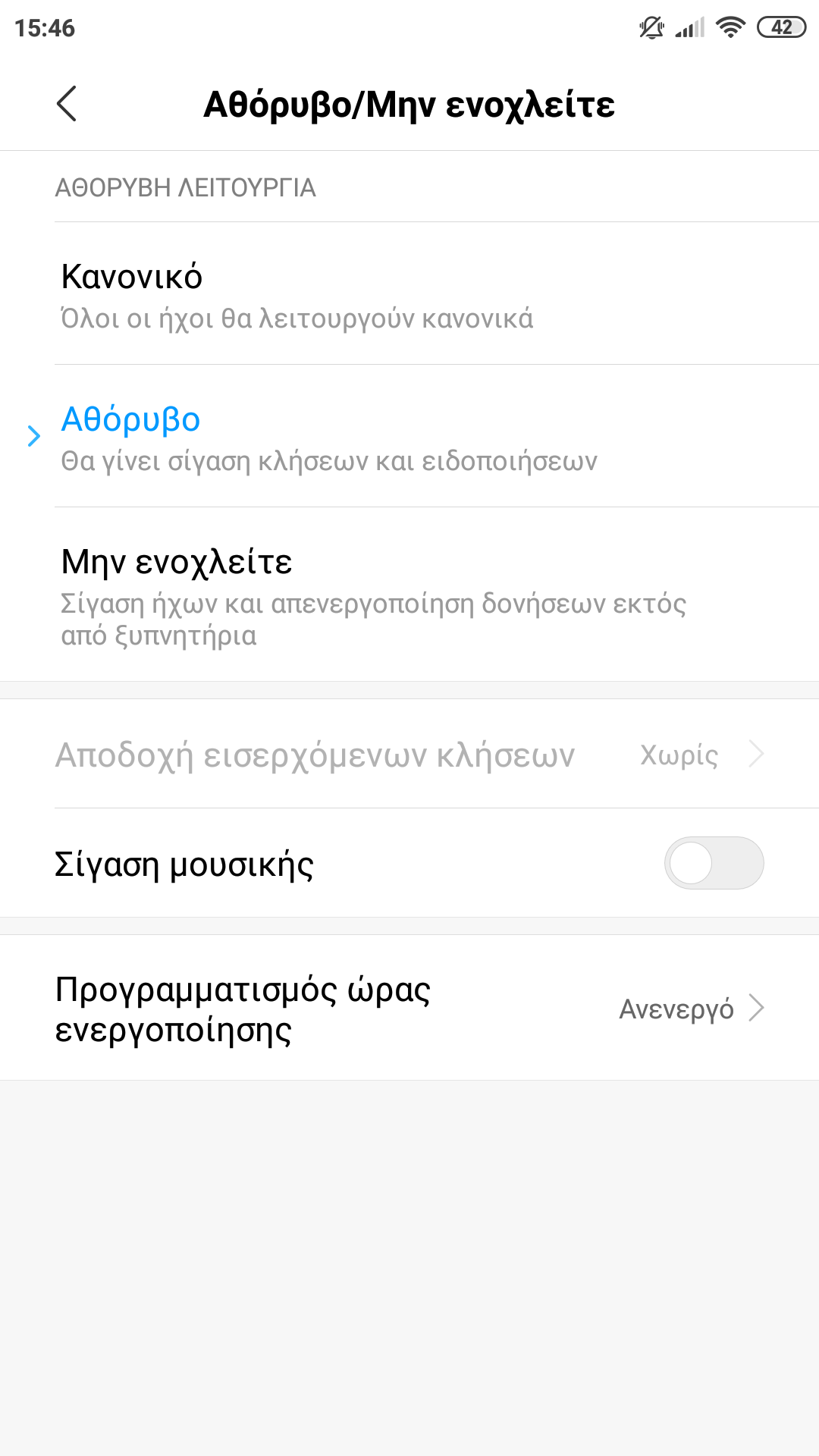Screen dimensions: 819x1456
Task: Choose the Αθόρυβο silent mode
Action: coord(409,437)
